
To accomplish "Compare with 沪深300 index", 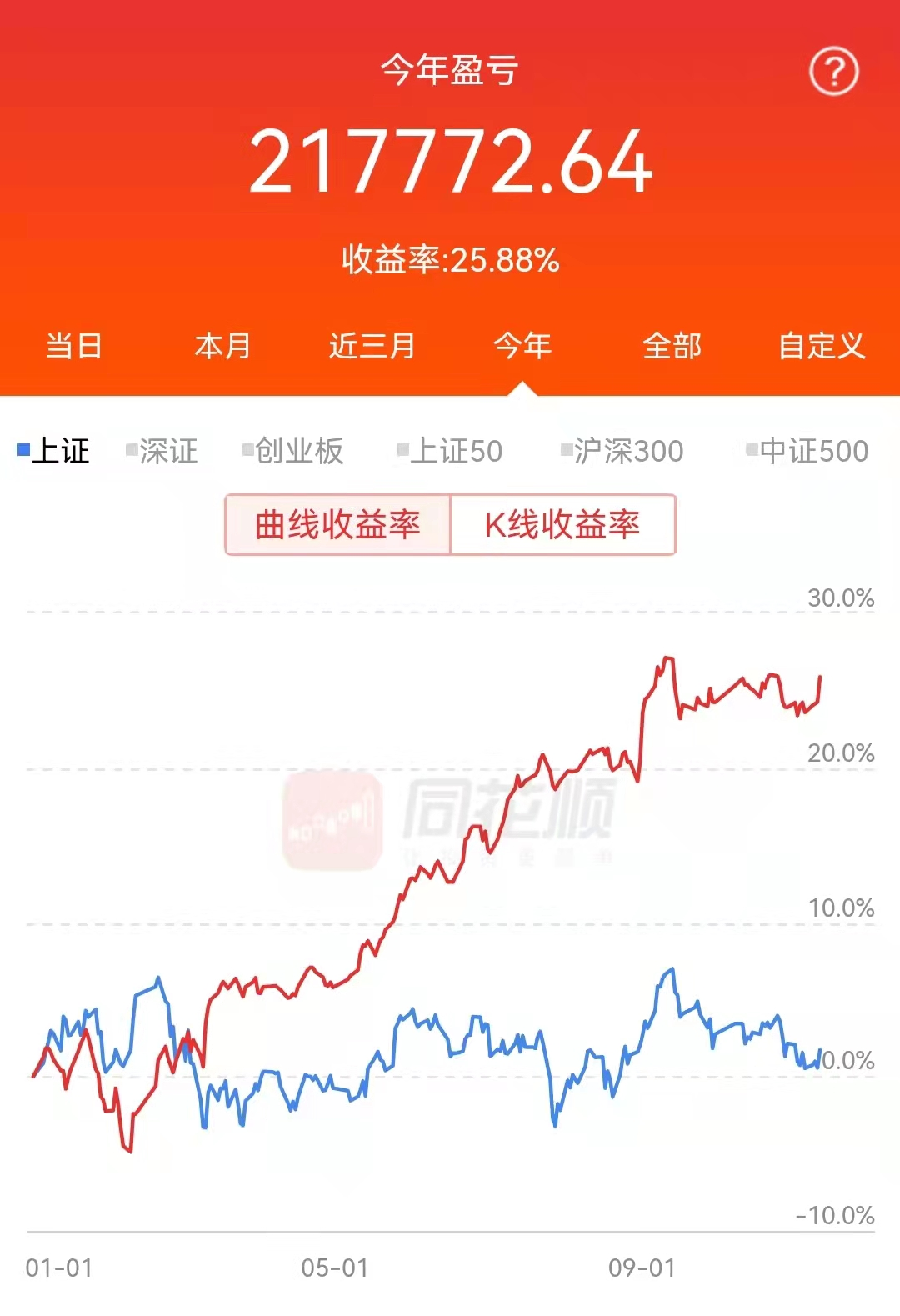I will tap(622, 451).
